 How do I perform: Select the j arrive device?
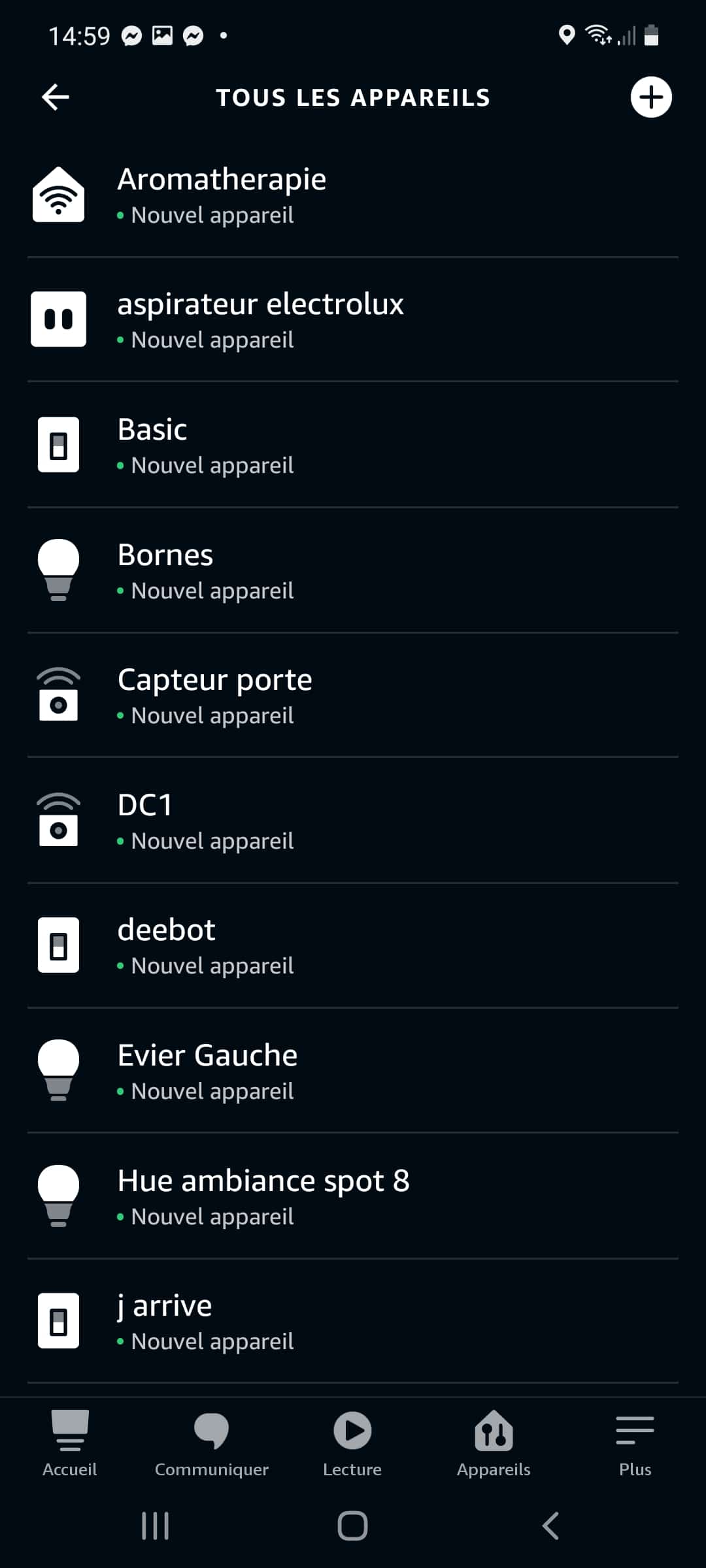[x=353, y=1321]
